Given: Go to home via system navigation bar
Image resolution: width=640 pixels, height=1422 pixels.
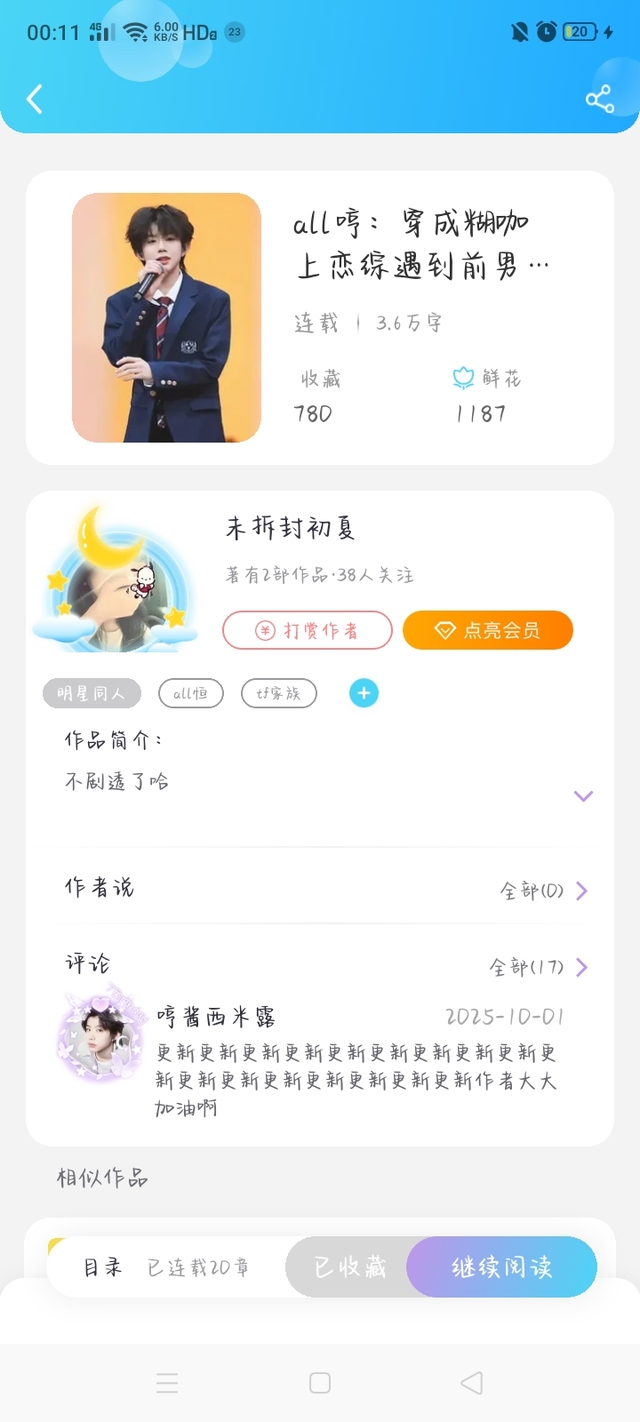Looking at the screenshot, I should pyautogui.click(x=320, y=1383).
